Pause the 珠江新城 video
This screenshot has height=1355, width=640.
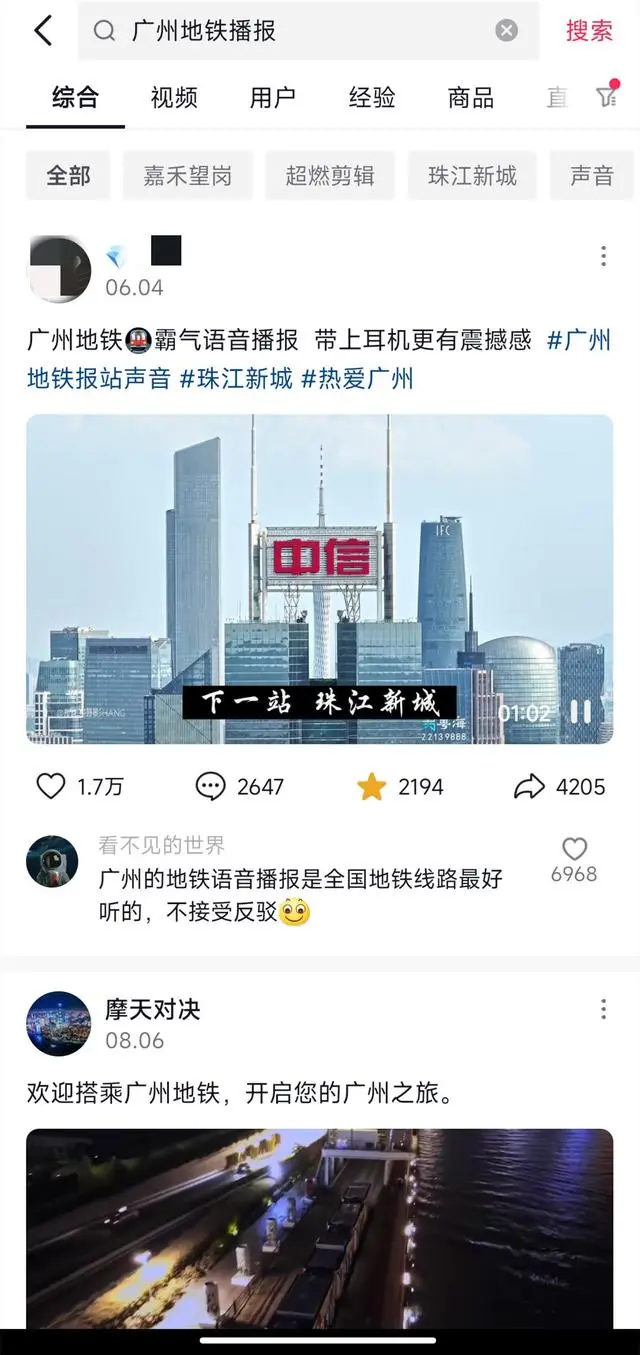[x=581, y=712]
